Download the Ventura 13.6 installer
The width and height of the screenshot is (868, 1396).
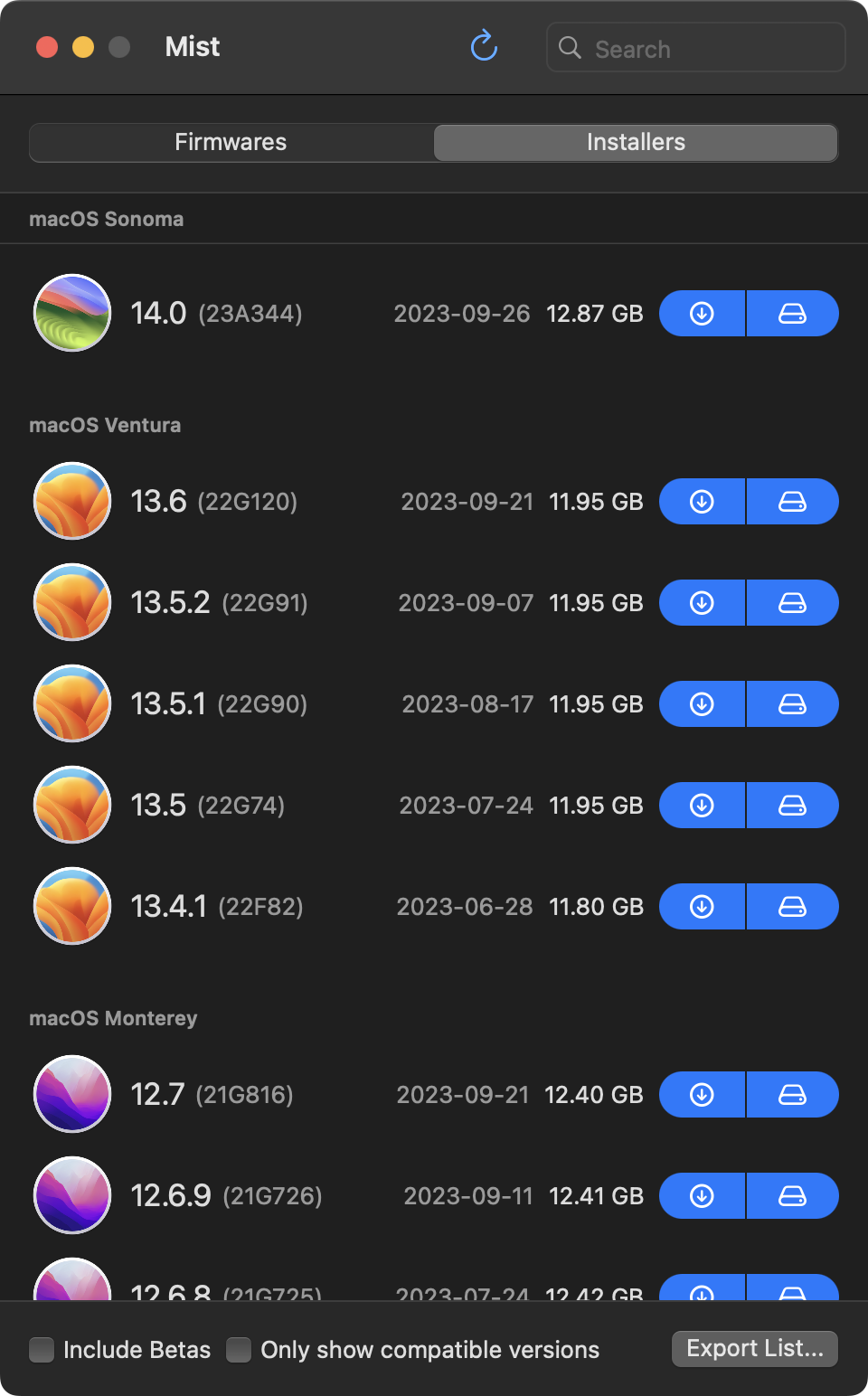click(702, 502)
